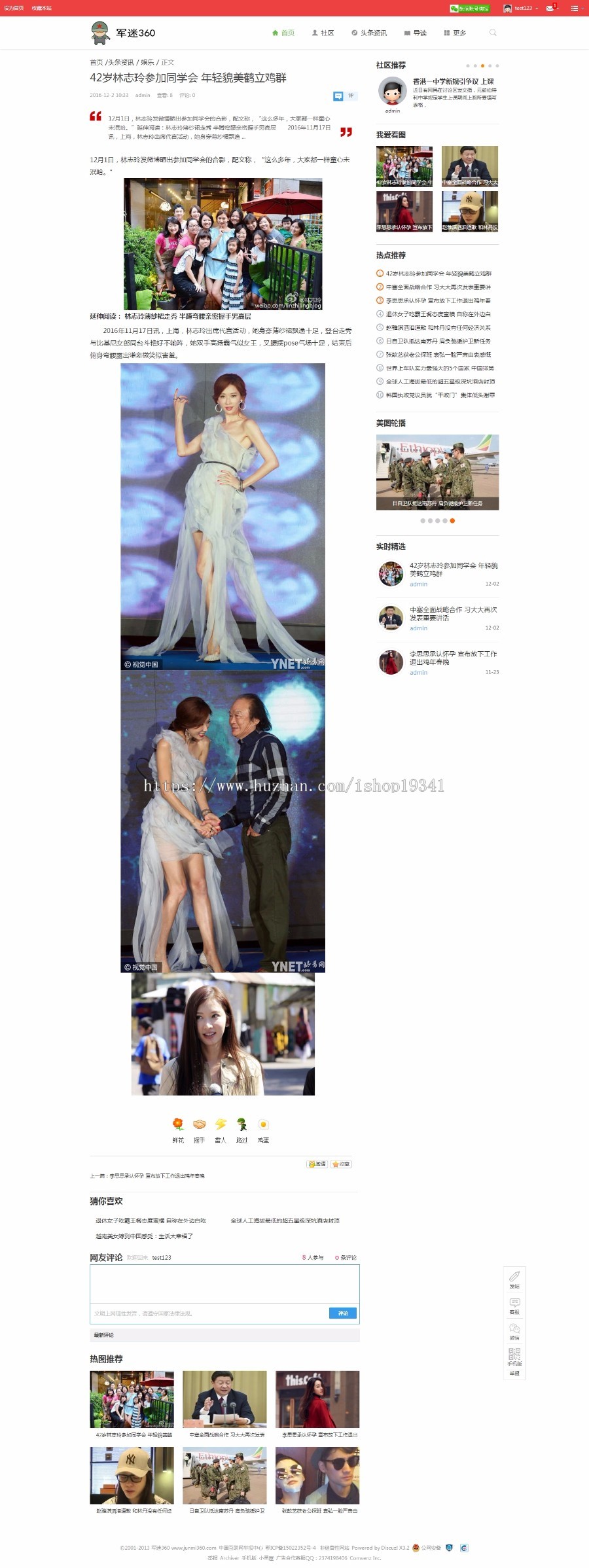Expand the 更多 nav menu
Image resolution: width=589 pixels, height=1568 pixels.
coord(455,33)
